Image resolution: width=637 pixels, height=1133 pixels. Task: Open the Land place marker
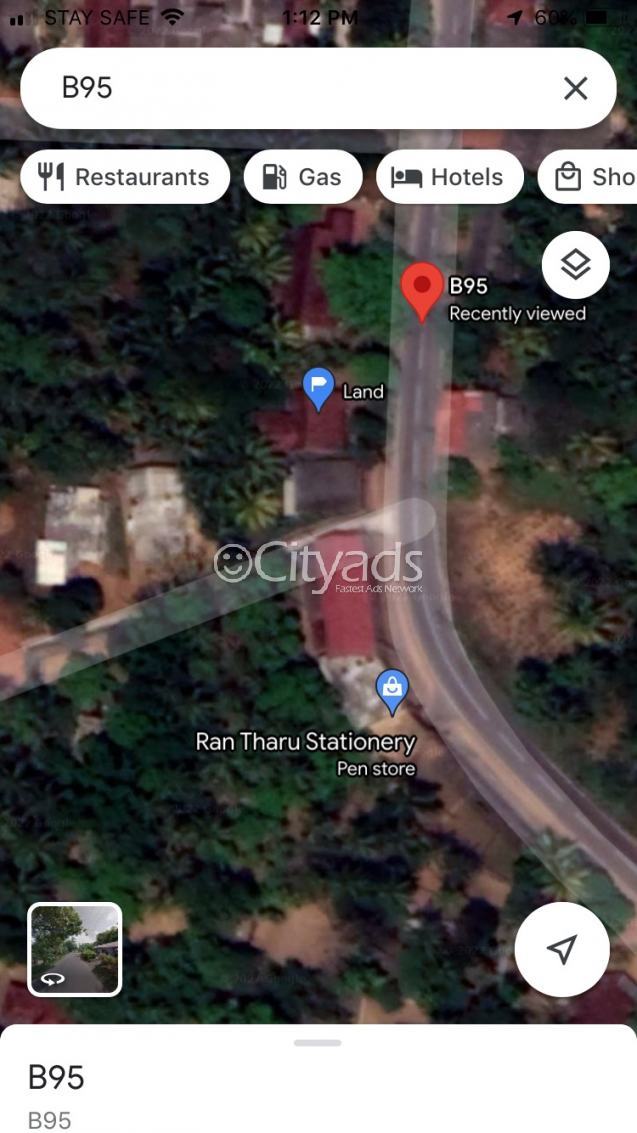[318, 389]
